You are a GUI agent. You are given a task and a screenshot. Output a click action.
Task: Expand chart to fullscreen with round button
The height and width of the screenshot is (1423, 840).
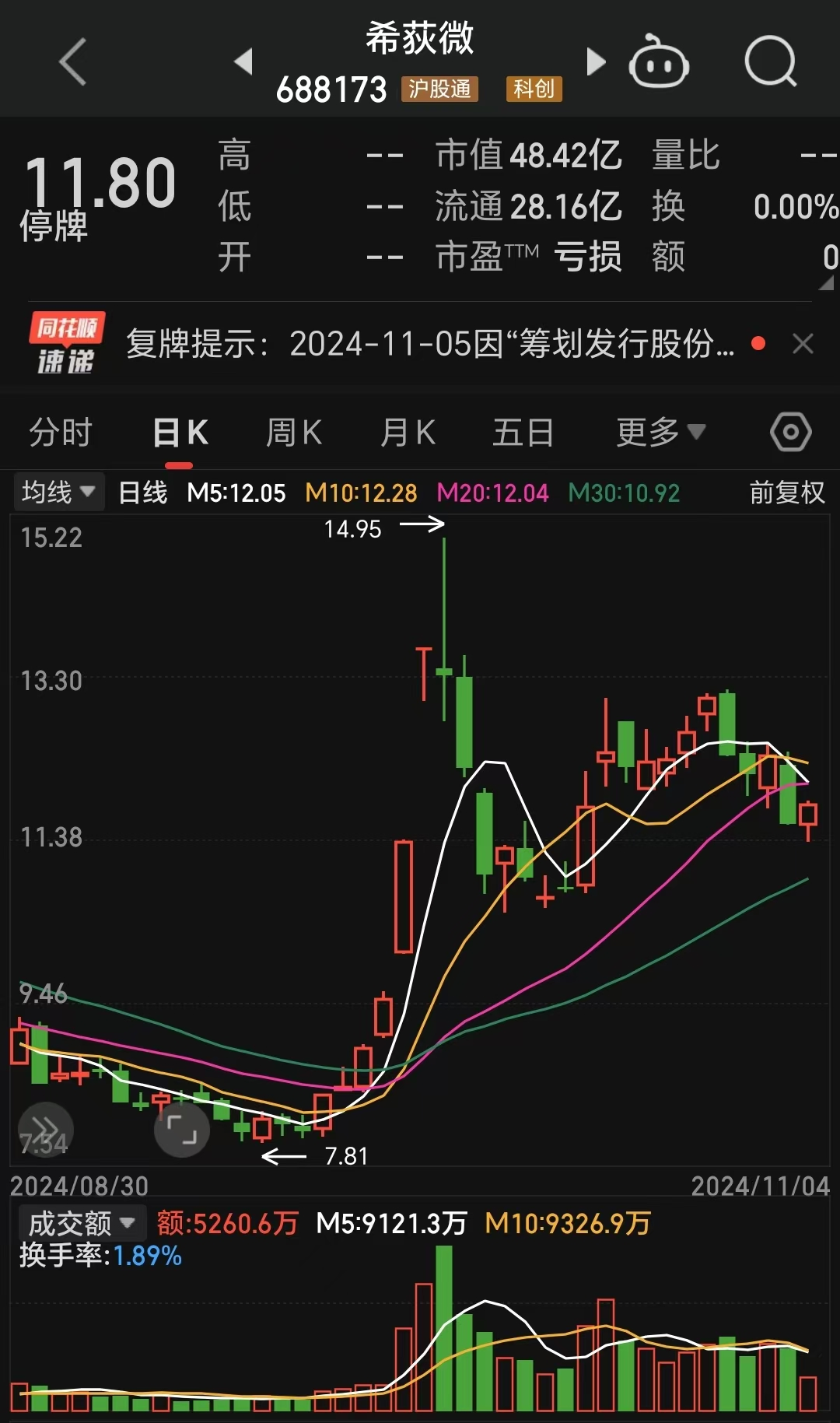pyautogui.click(x=182, y=1129)
